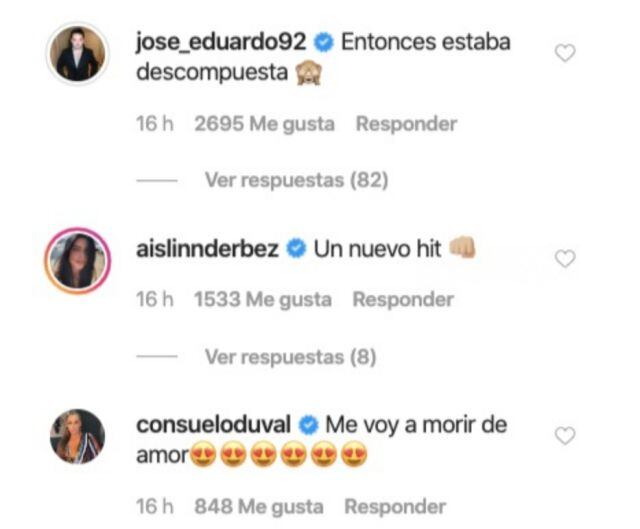Like jose_eduardo92's comment

[x=565, y=53]
